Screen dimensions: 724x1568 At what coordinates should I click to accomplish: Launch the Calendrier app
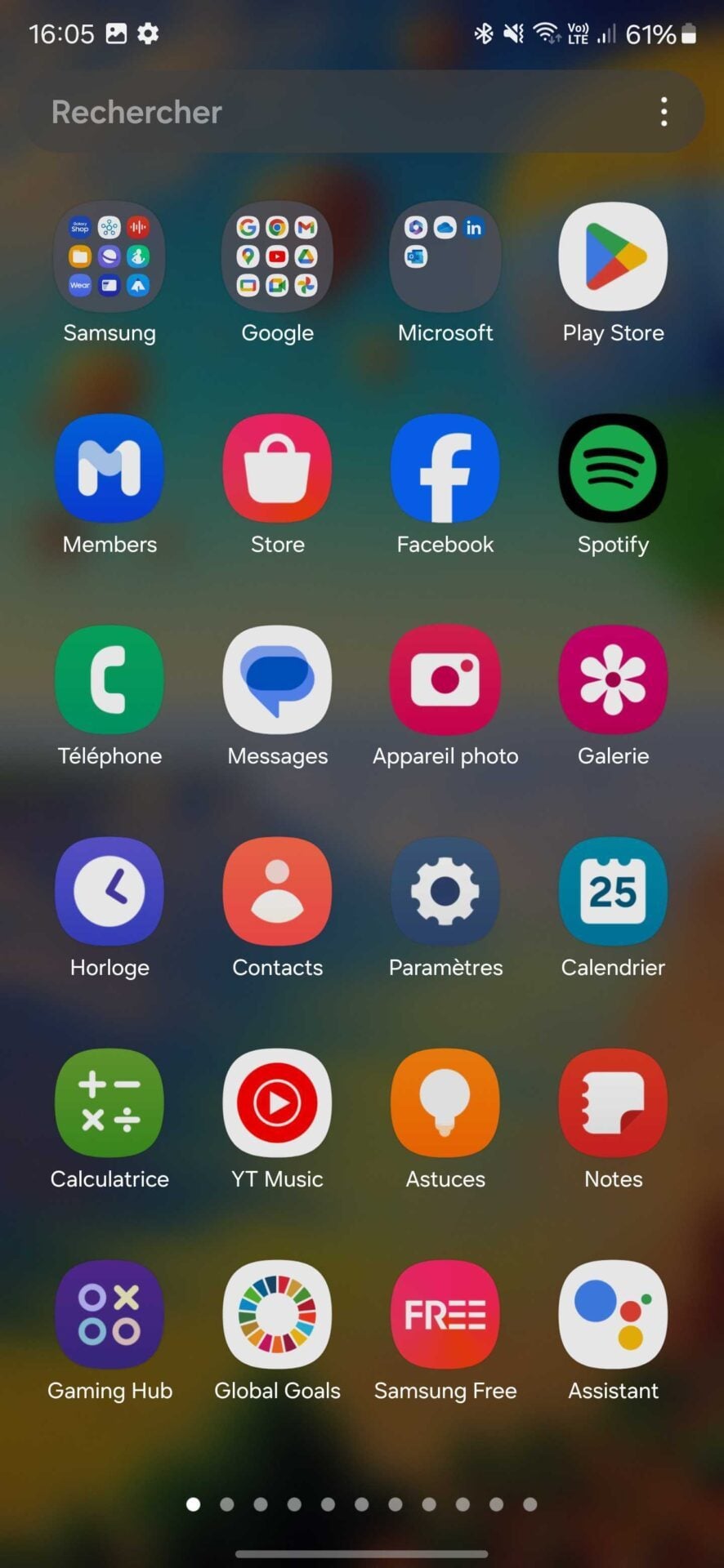pos(613,892)
